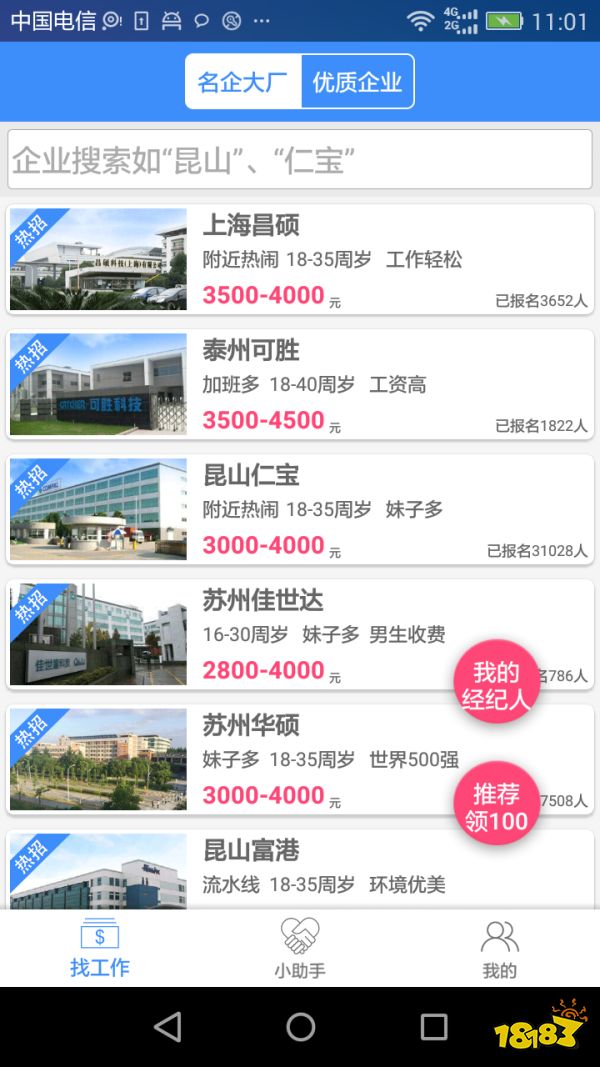Open the 我的经纪人 floating button
Viewport: 600px width, 1067px height.
coord(496,684)
